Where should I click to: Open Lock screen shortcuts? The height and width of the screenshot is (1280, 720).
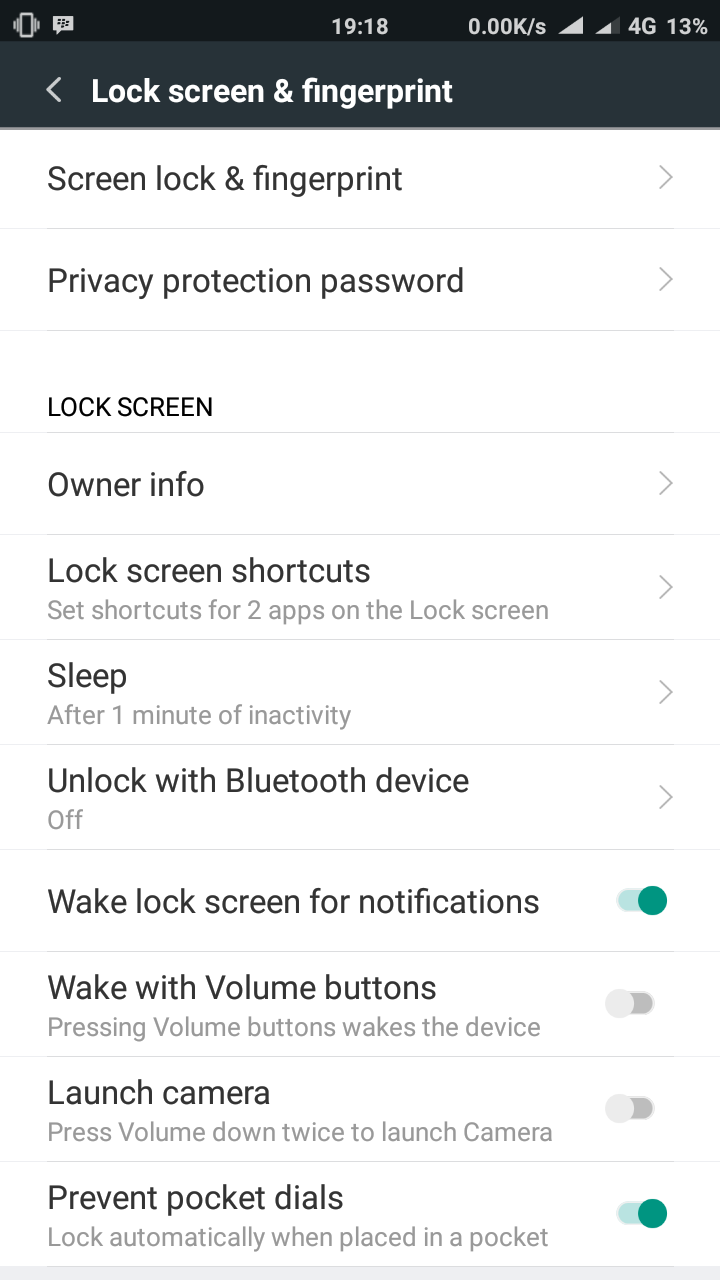click(360, 587)
